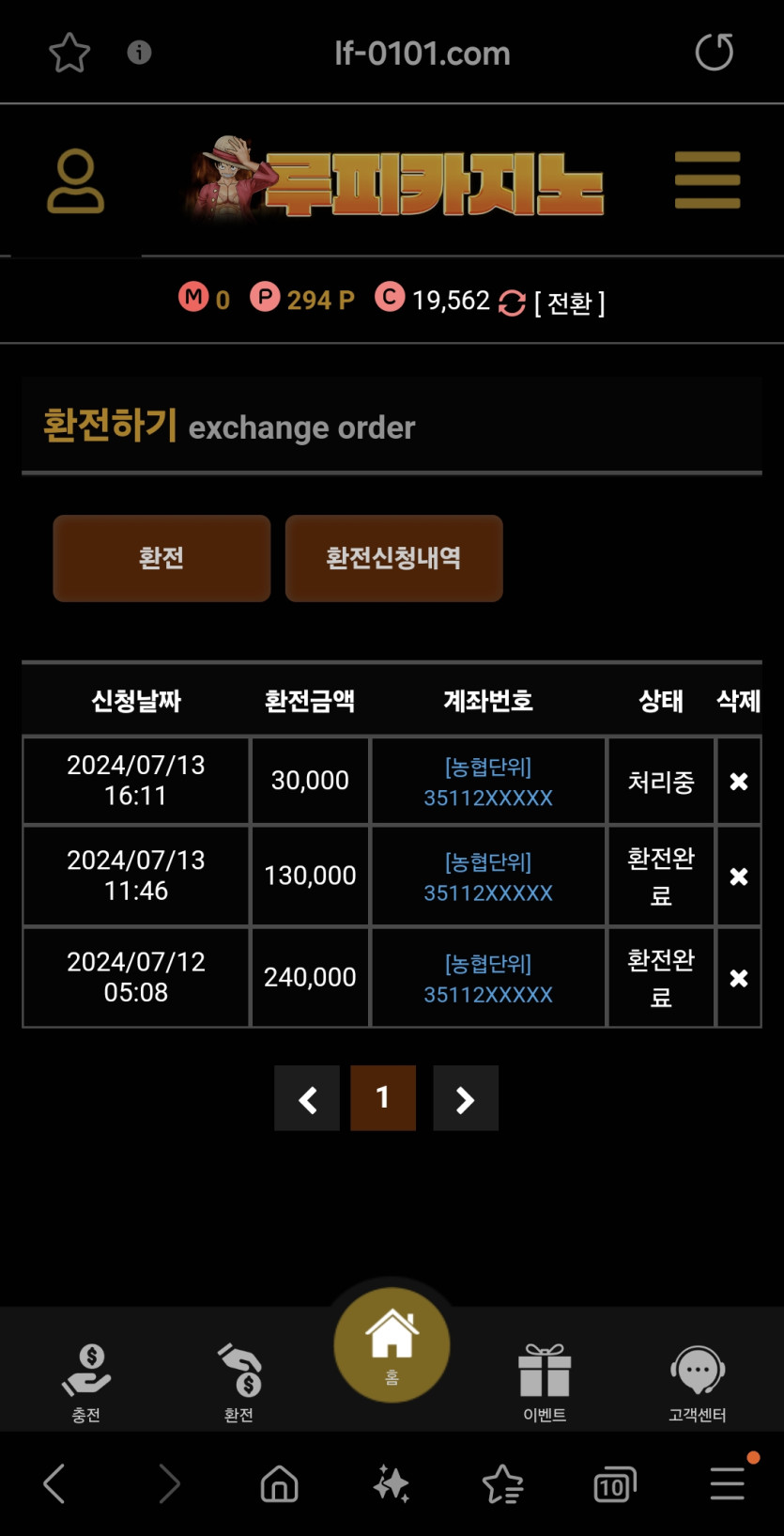The image size is (784, 1536).
Task: Open 환전 in bottom navigation
Action: pyautogui.click(x=239, y=1383)
